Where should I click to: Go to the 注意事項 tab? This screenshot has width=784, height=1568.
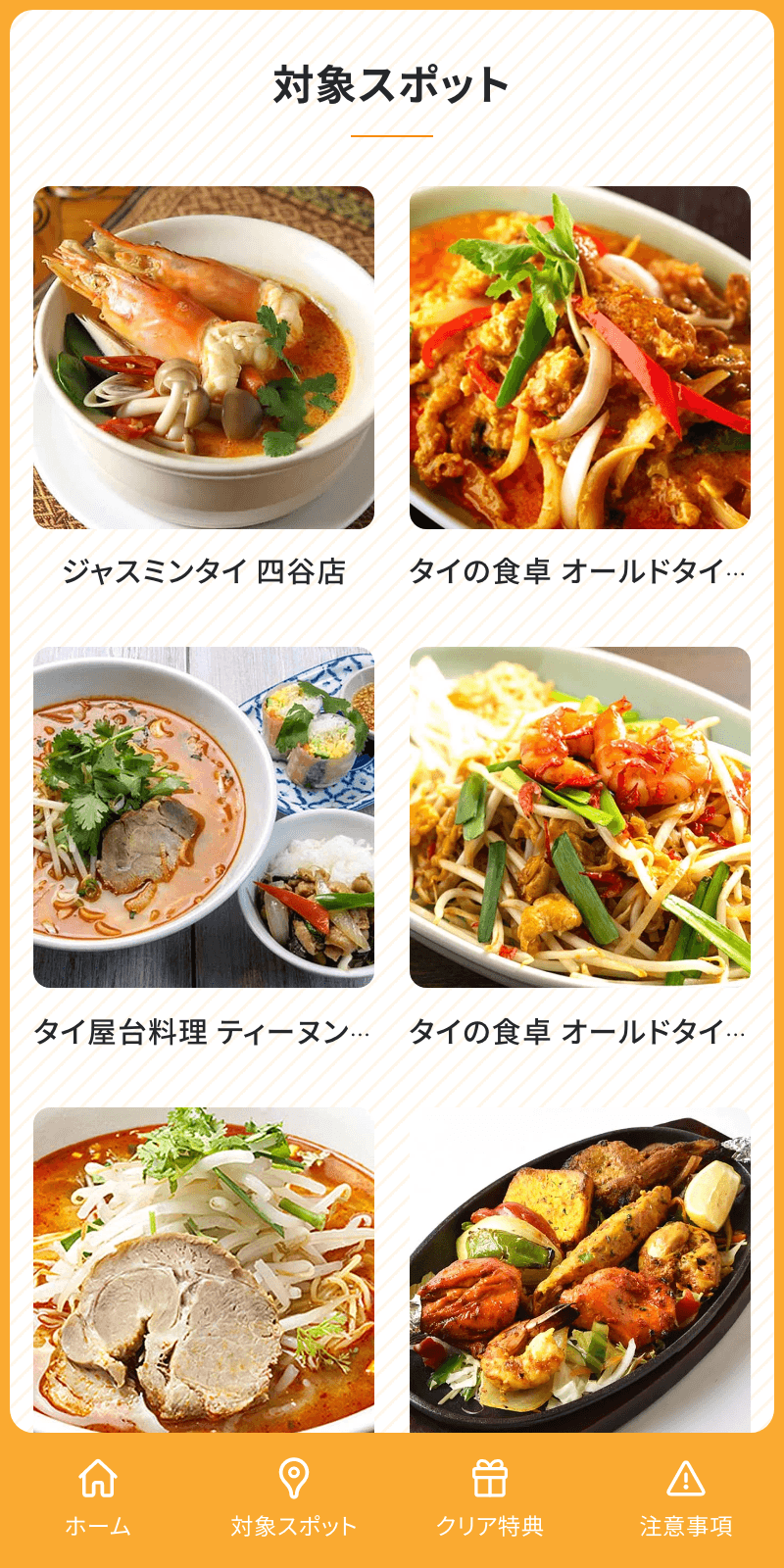click(686, 1498)
